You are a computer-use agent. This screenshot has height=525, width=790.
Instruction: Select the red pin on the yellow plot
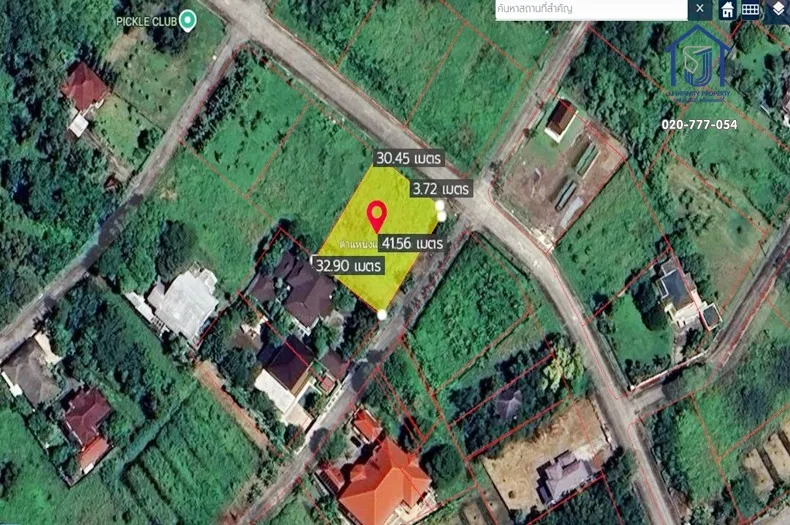pyautogui.click(x=377, y=217)
